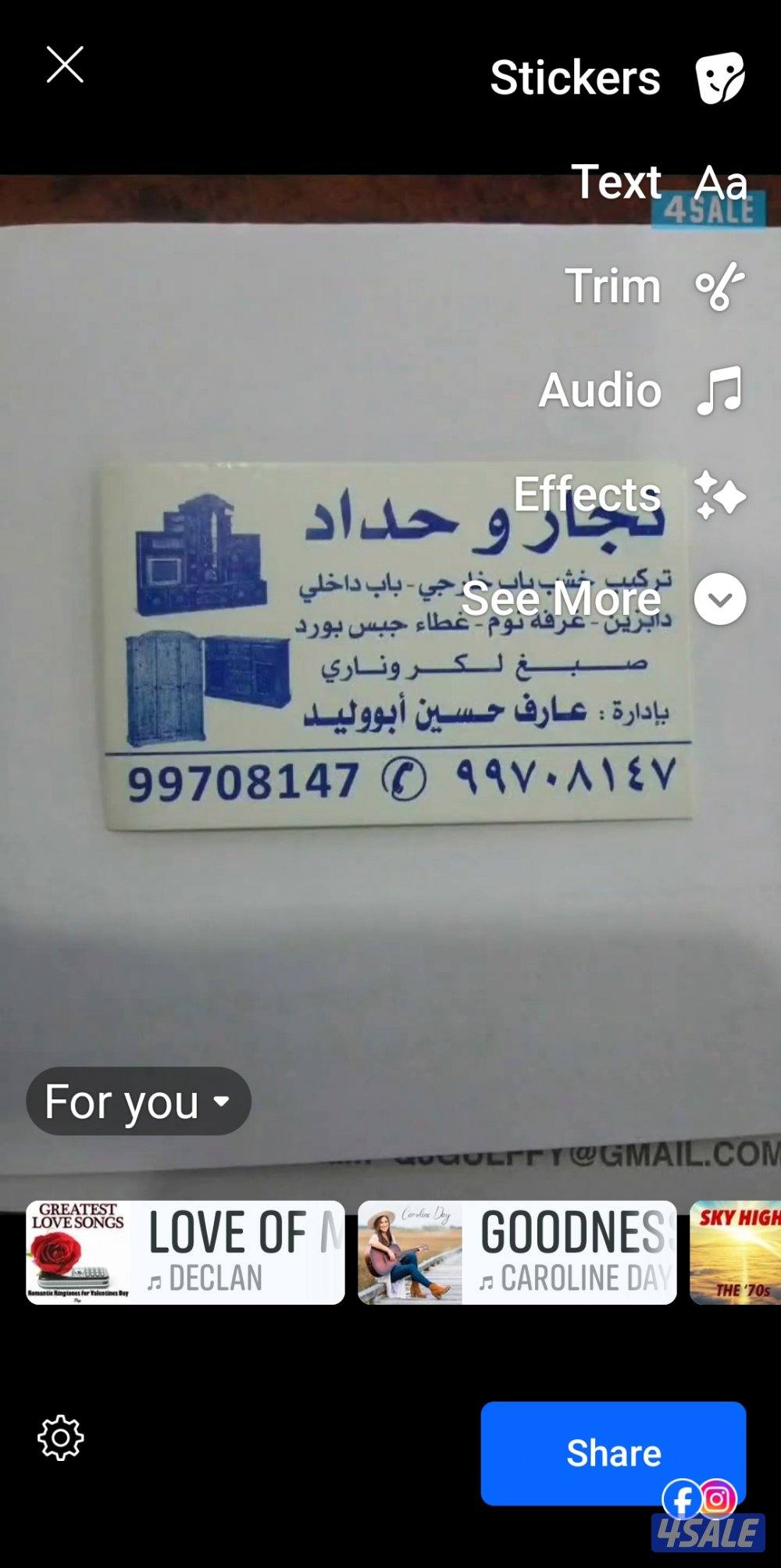This screenshot has height=1568, width=781.
Task: Close the editor with the X
Action: (66, 64)
